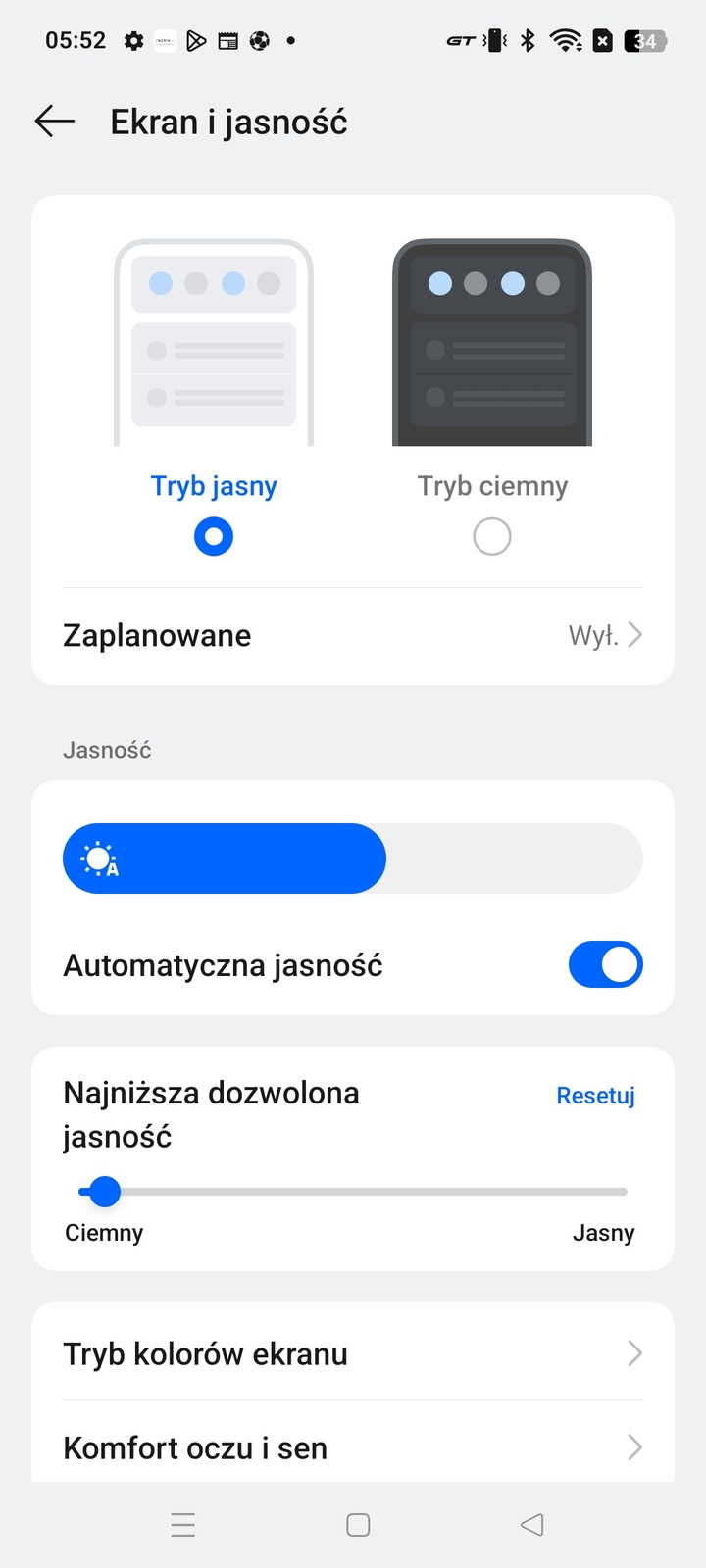Tap Resetuj for lowest allowed brightness
Screen dimensions: 706x1568
[595, 1096]
